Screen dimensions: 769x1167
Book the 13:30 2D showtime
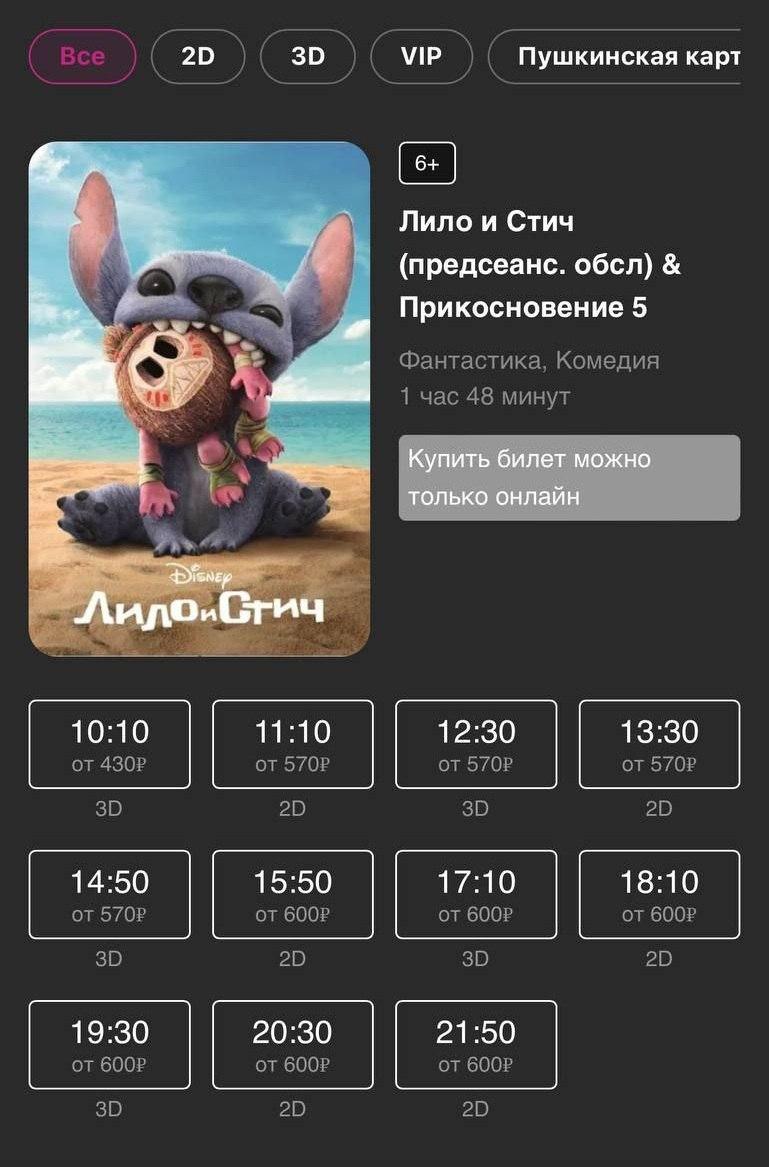(659, 745)
